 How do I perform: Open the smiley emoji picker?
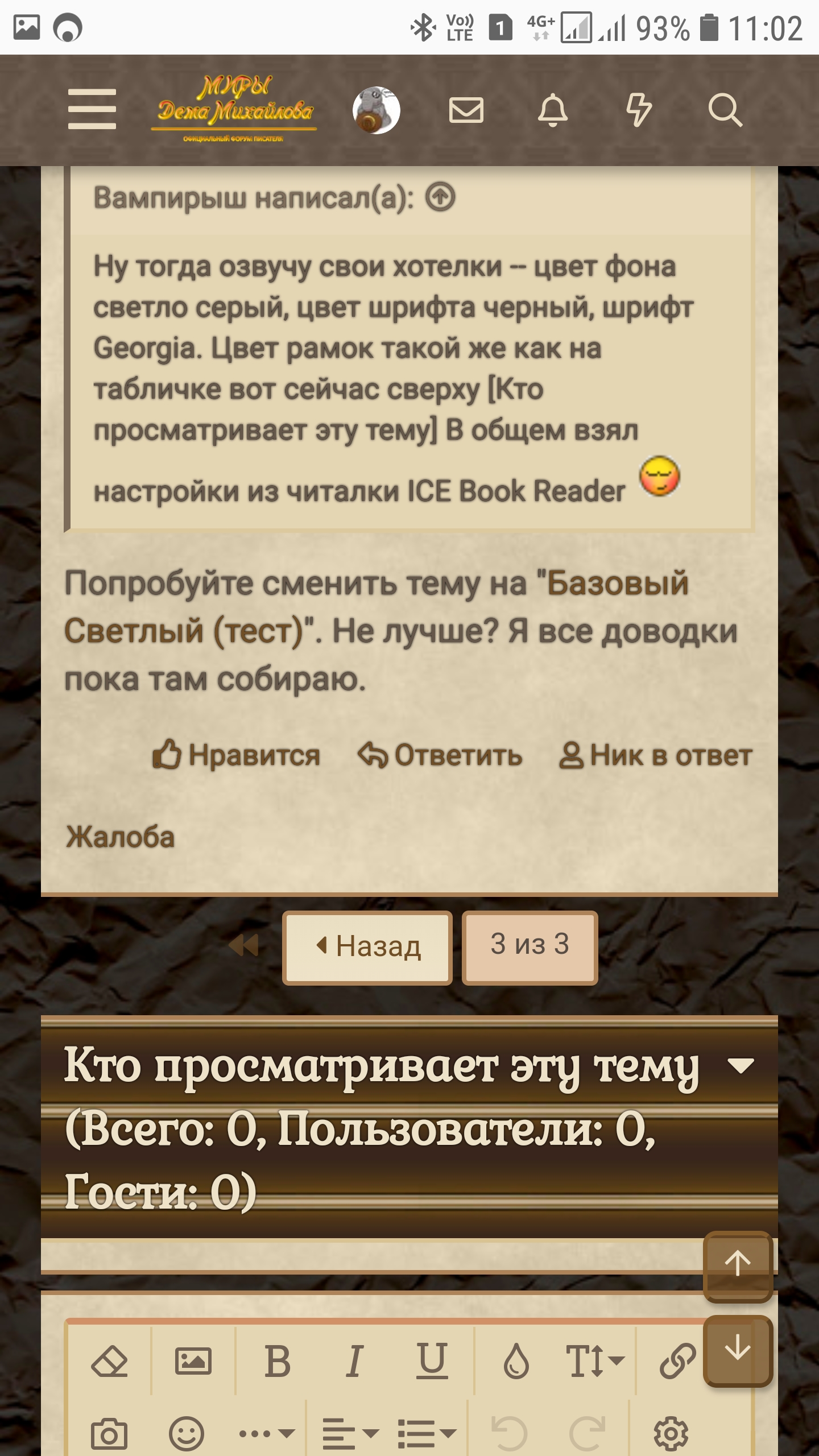[x=186, y=1433]
